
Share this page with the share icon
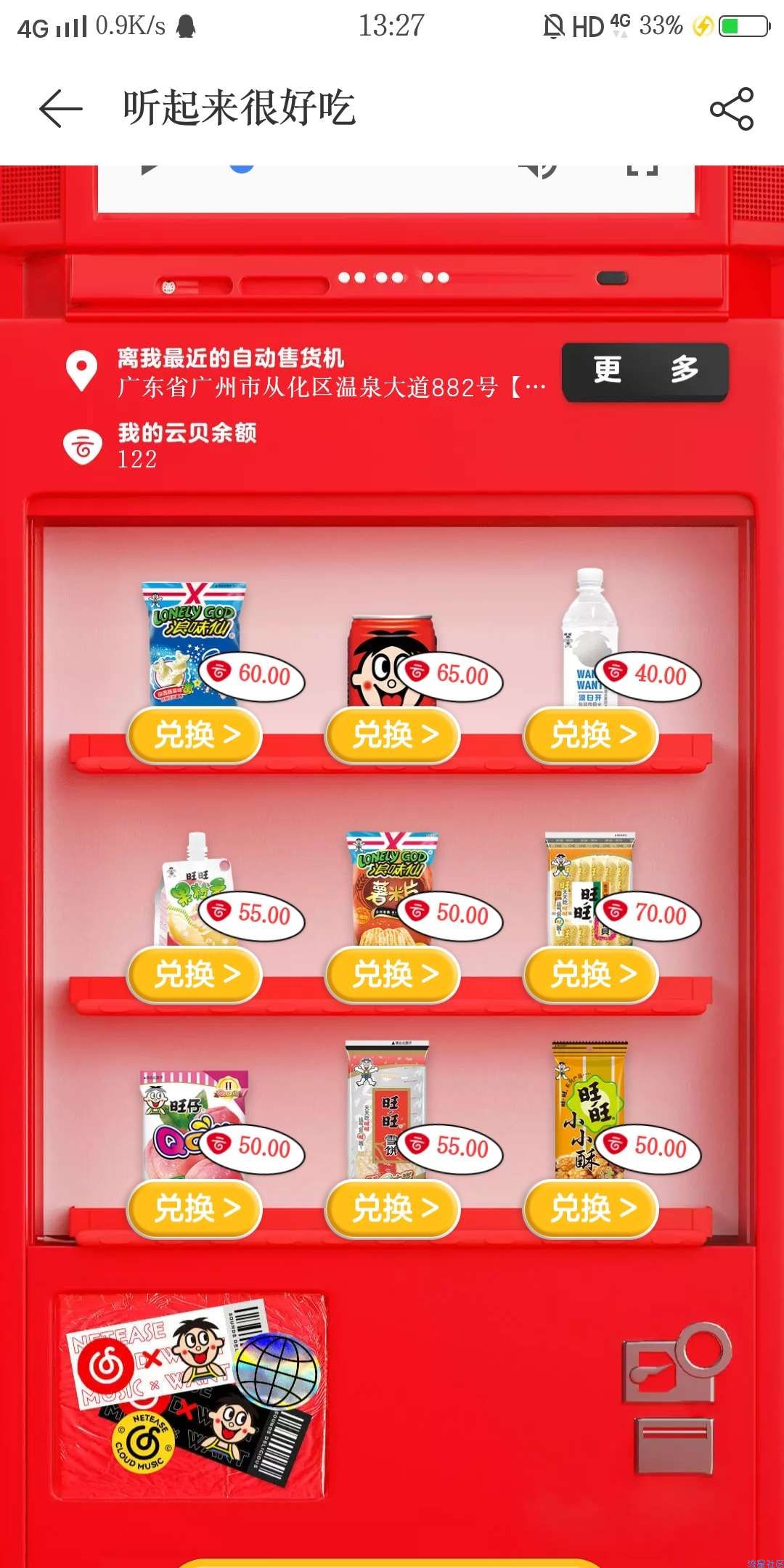pos(732,109)
